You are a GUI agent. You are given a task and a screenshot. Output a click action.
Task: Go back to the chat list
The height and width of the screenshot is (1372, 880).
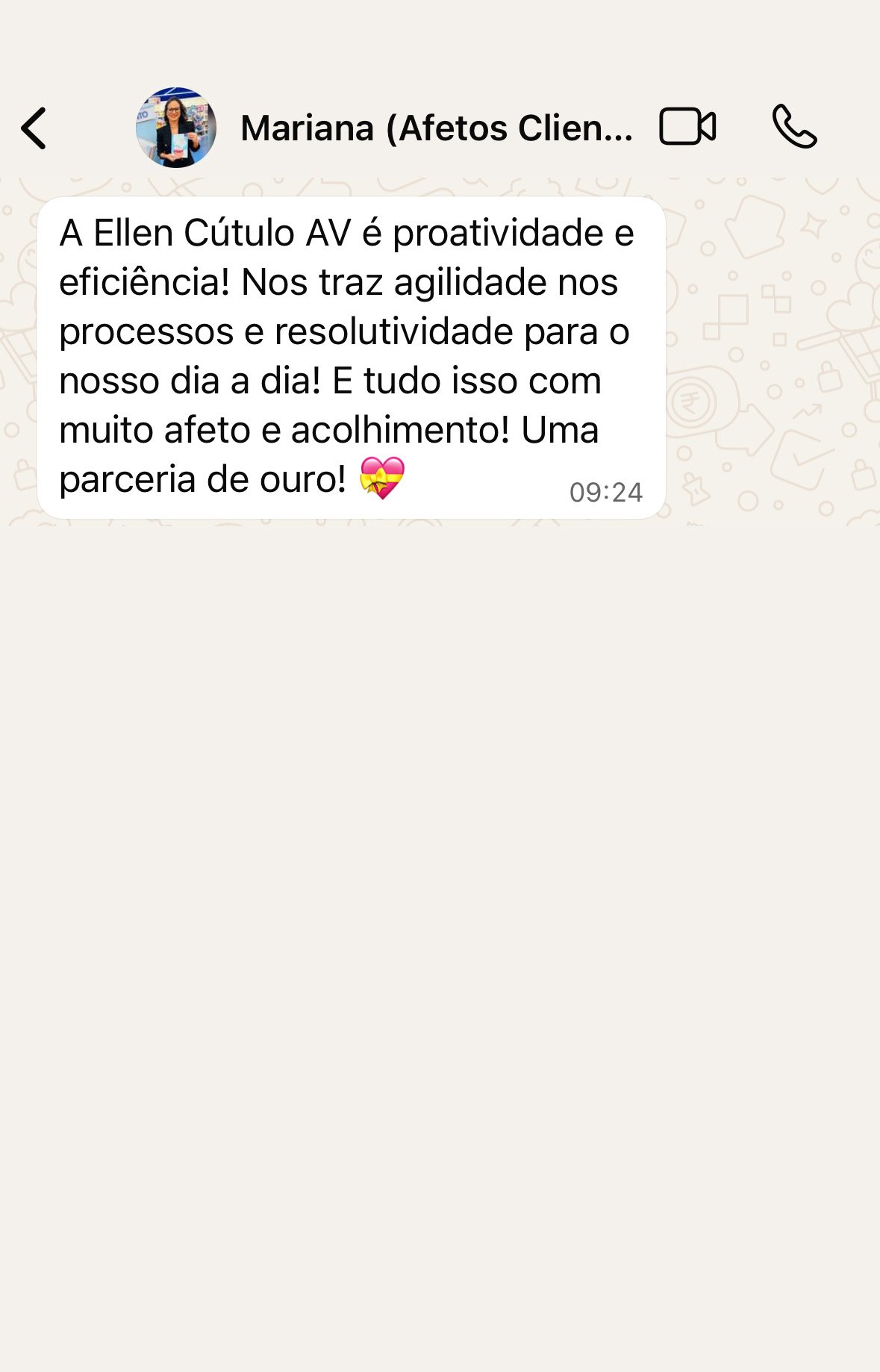(x=34, y=128)
